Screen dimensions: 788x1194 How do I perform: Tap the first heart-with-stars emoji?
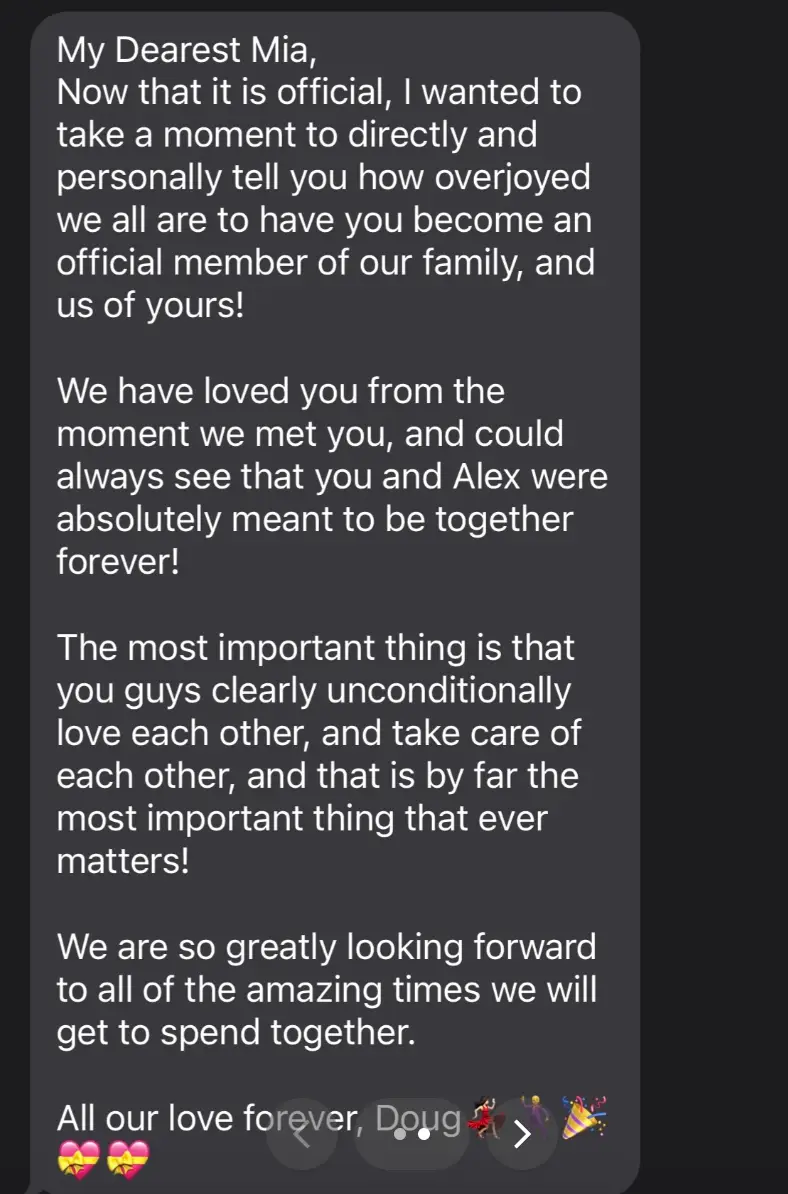coord(76,1161)
